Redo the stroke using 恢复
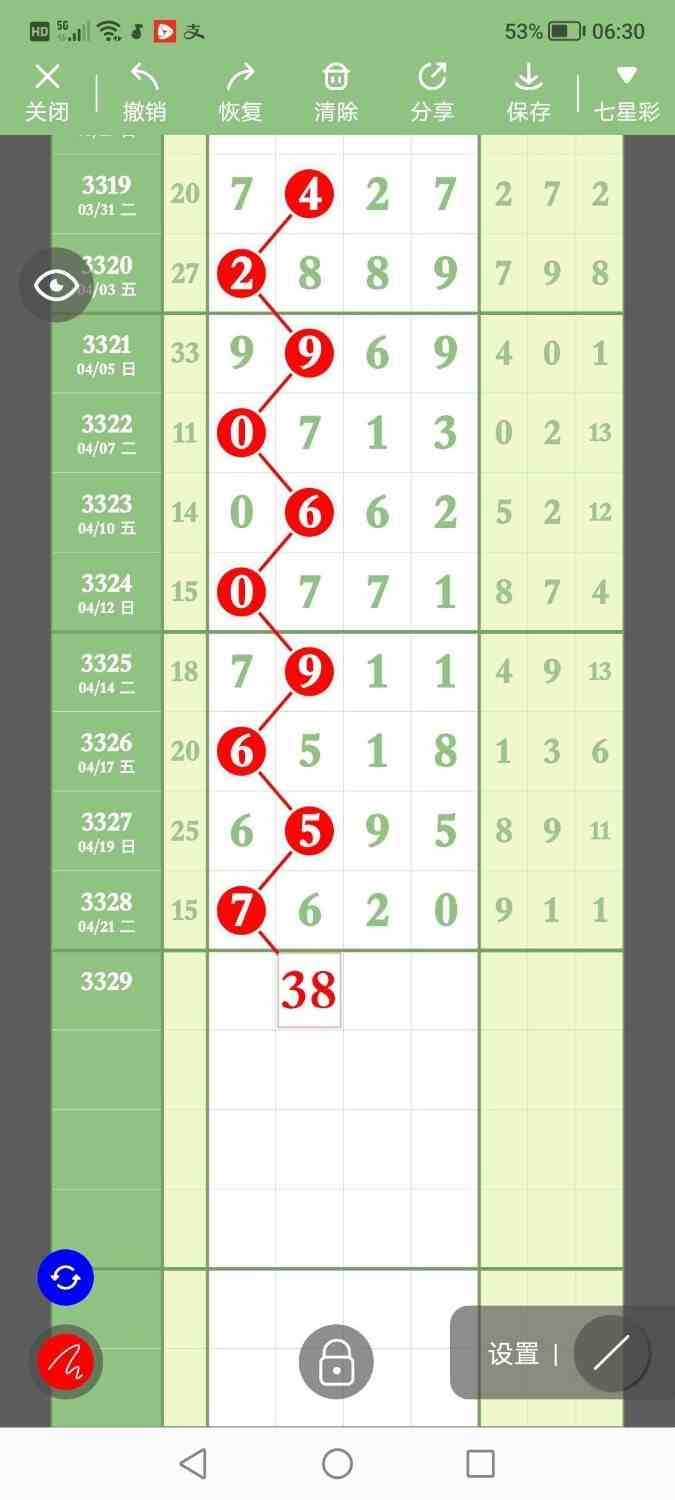This screenshot has height=1500, width=675. (240, 92)
